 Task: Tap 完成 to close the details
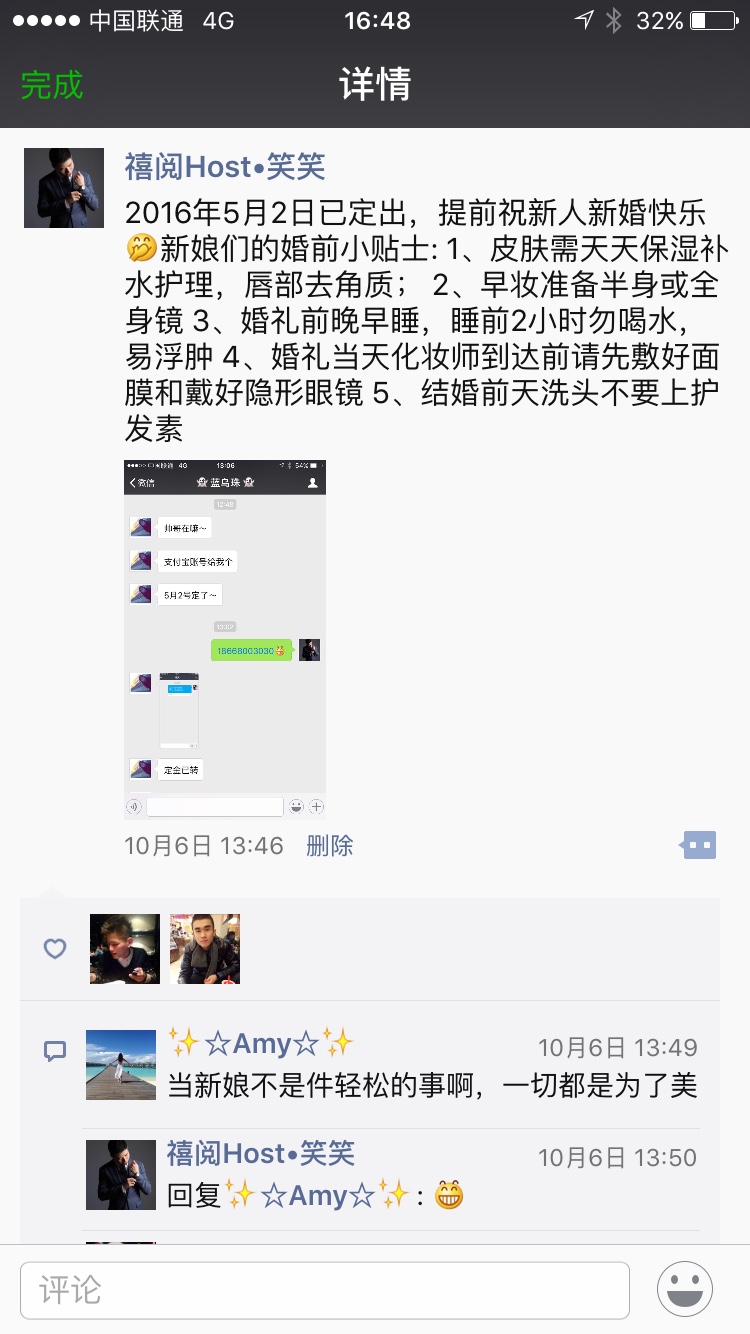pos(52,85)
